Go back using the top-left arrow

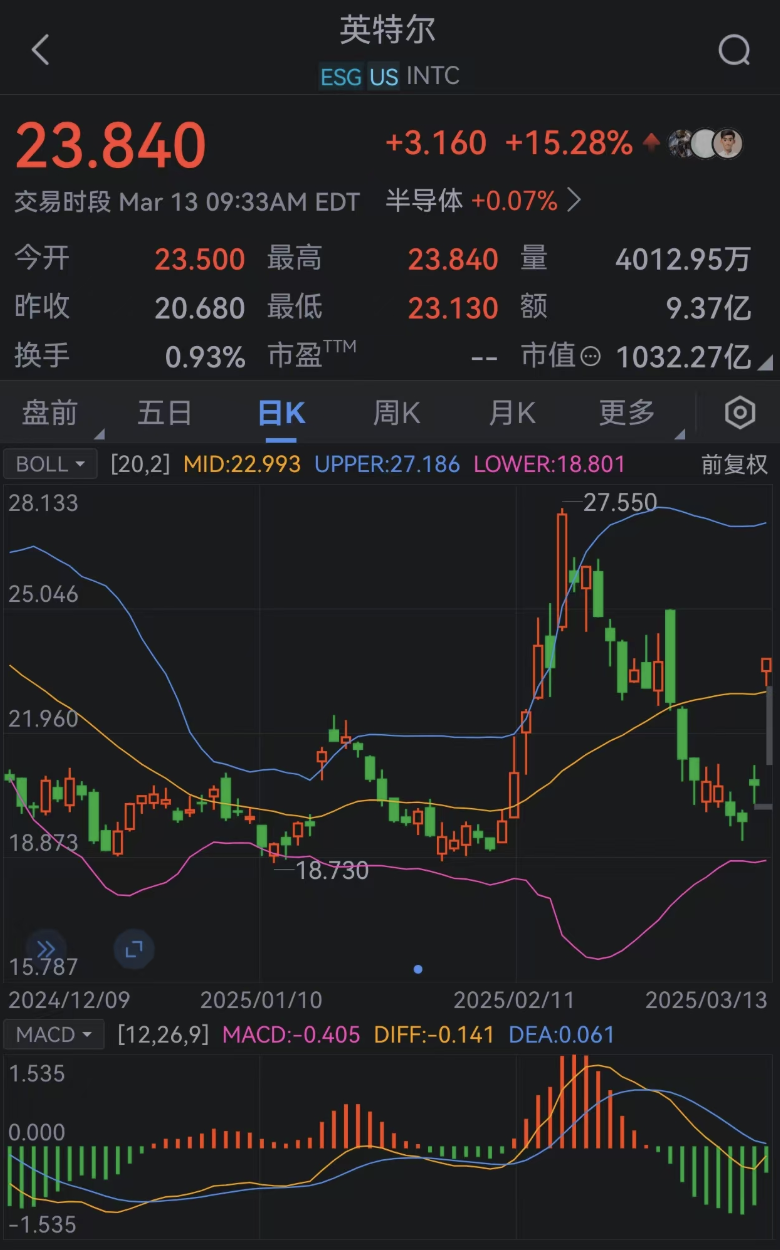point(40,49)
